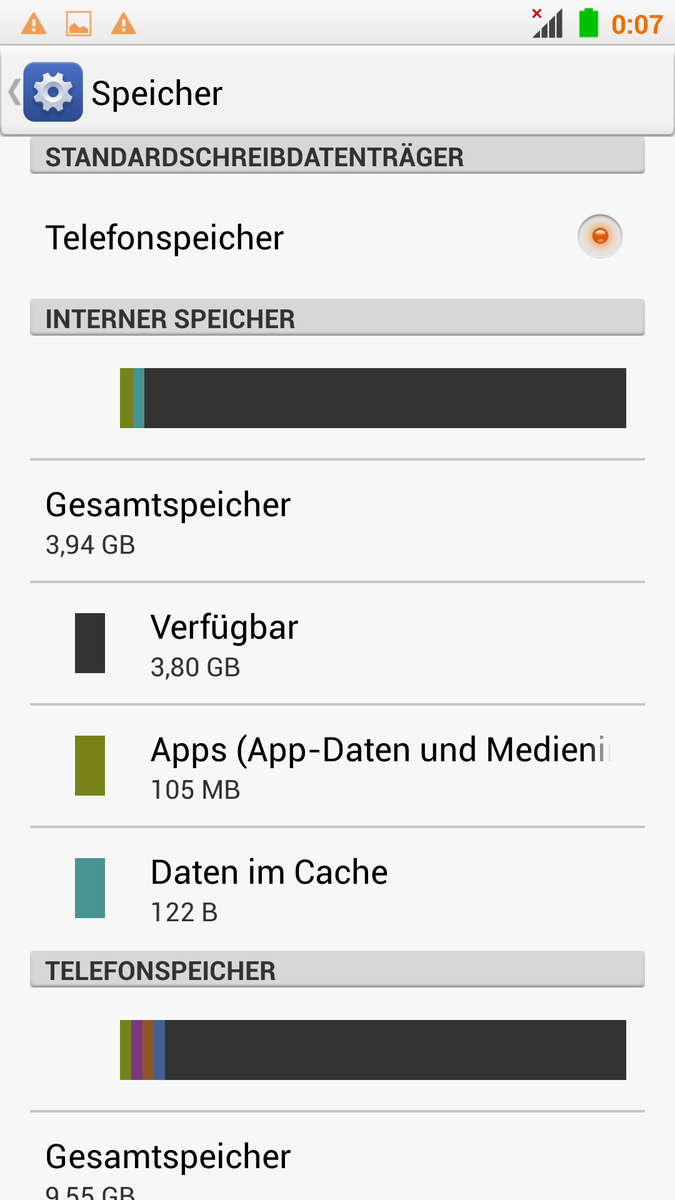Clear cached data via Daten im Cache
The height and width of the screenshot is (1200, 675).
(337, 888)
